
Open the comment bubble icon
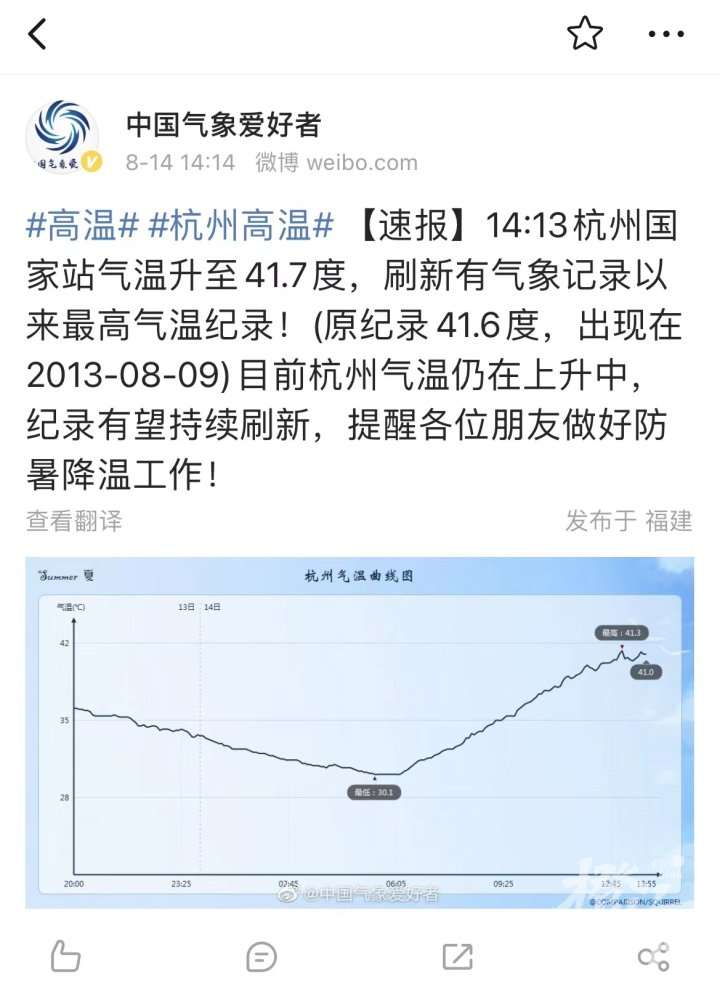click(x=261, y=956)
